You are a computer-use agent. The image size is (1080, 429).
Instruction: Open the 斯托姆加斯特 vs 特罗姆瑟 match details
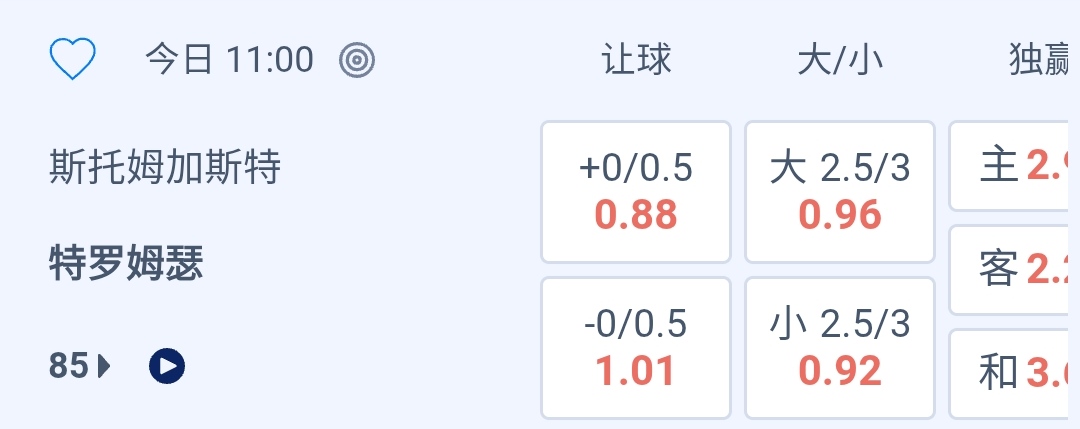pos(165,215)
